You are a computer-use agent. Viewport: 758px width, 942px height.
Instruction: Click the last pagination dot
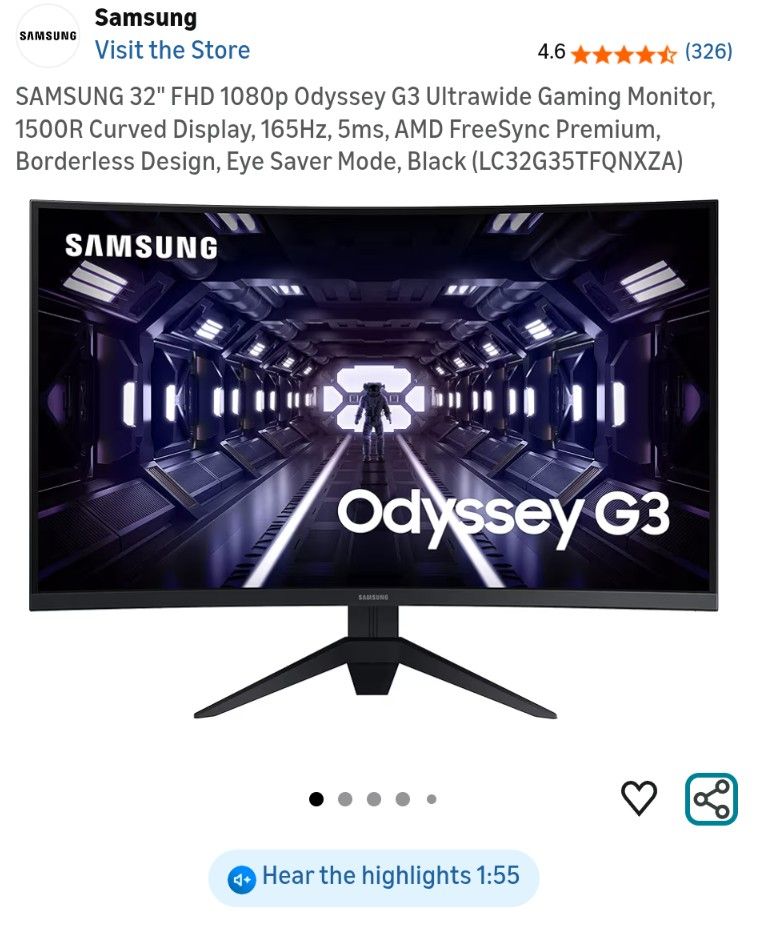(x=431, y=797)
